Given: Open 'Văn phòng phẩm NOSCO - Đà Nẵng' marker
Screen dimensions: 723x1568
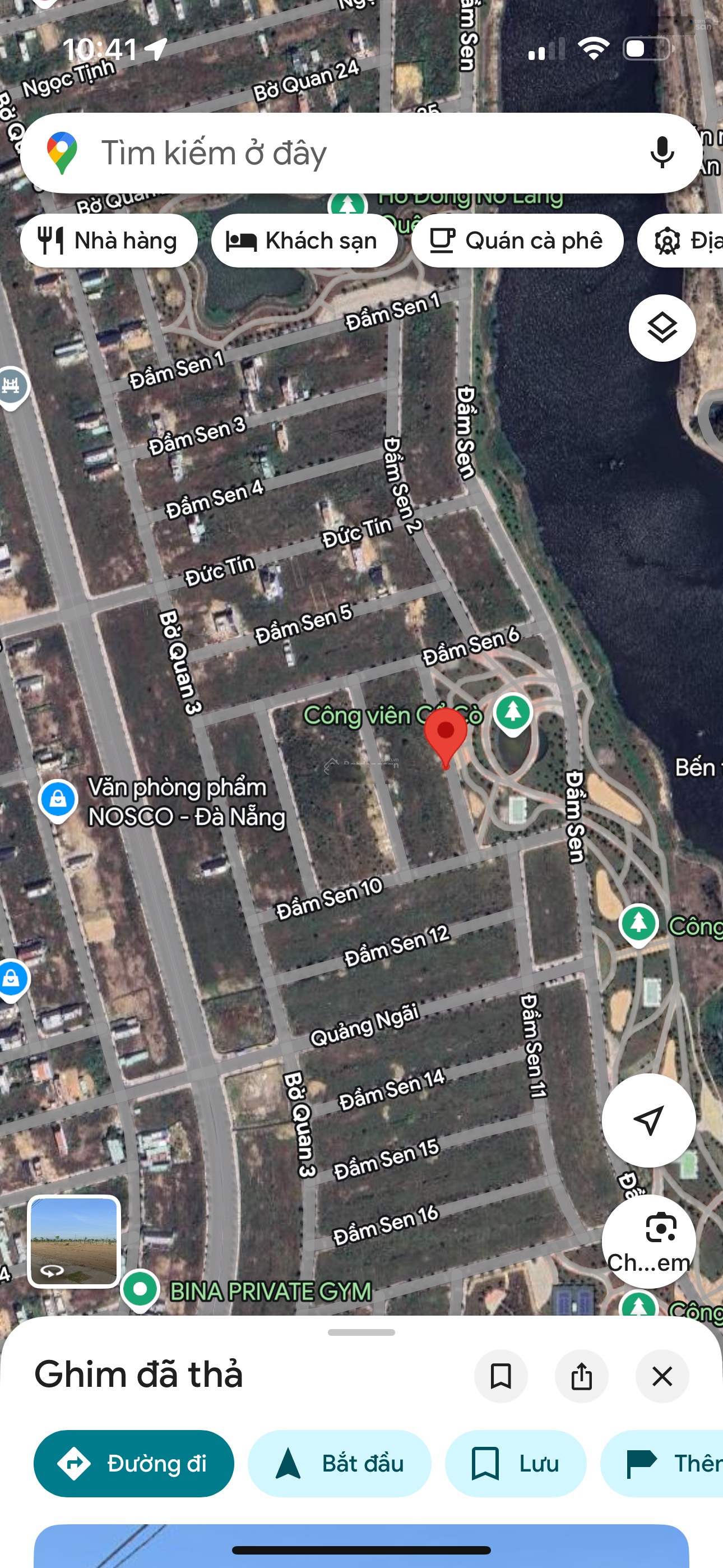Looking at the screenshot, I should (58, 799).
